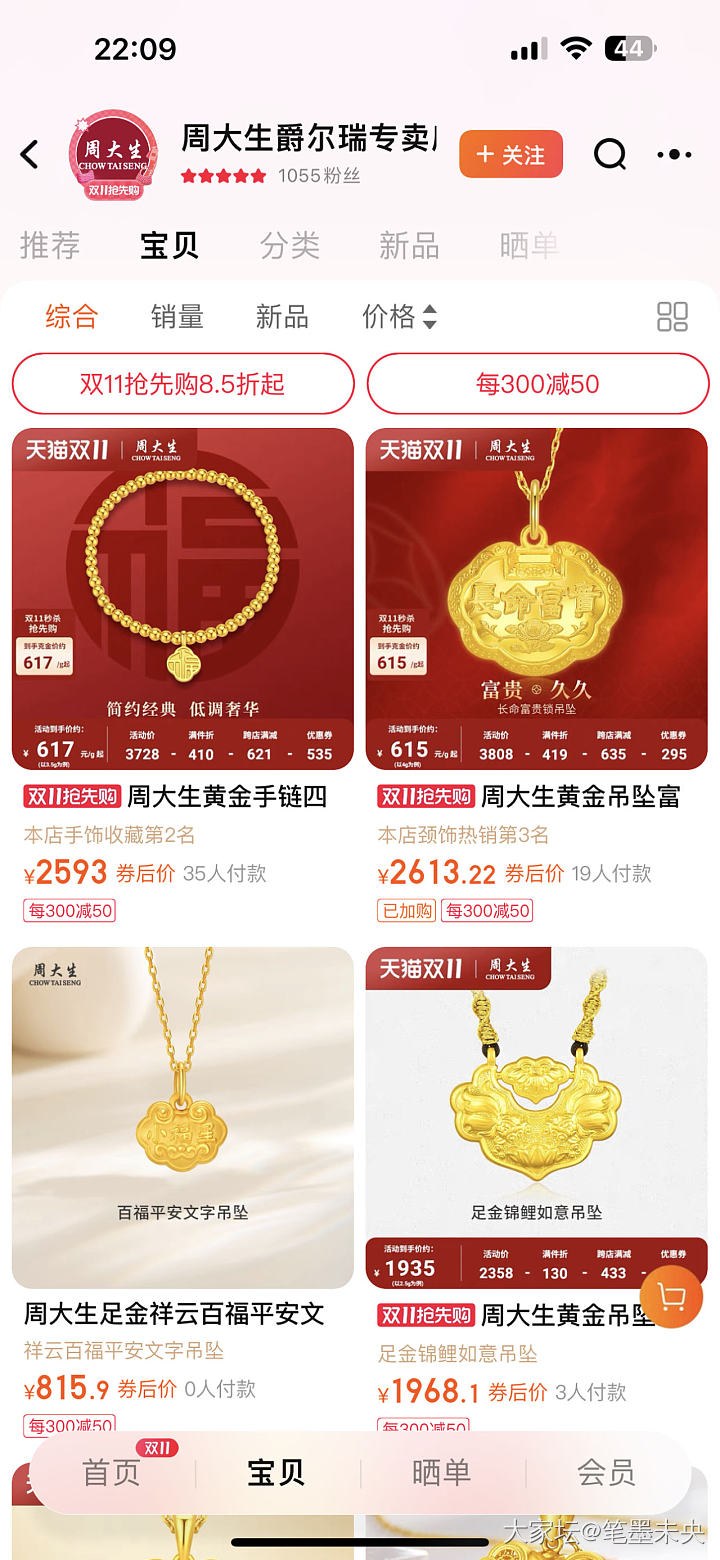The image size is (720, 1560).
Task: Sort products by 销量
Action: click(177, 317)
